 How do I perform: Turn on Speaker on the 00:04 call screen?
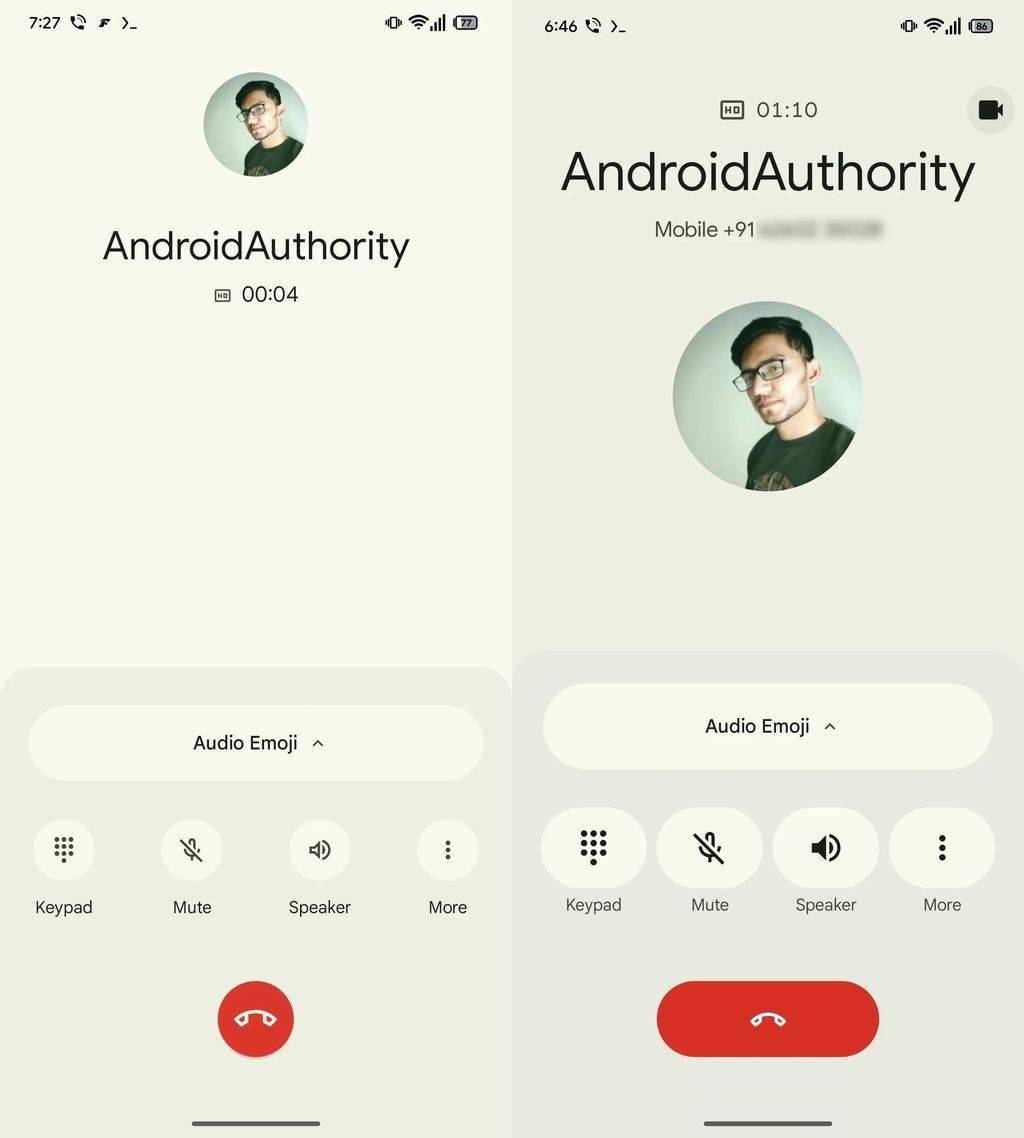tap(320, 850)
